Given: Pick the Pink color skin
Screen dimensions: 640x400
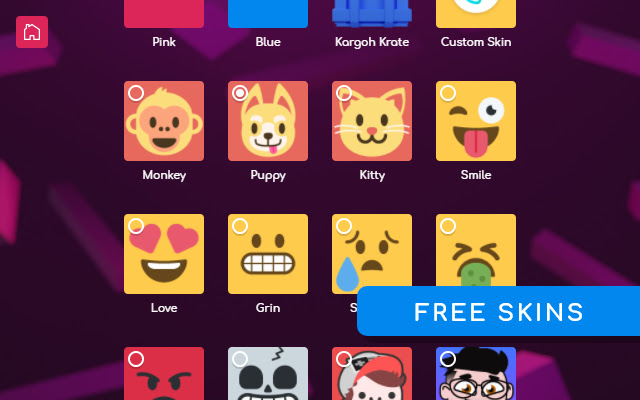Looking at the screenshot, I should (164, 14).
